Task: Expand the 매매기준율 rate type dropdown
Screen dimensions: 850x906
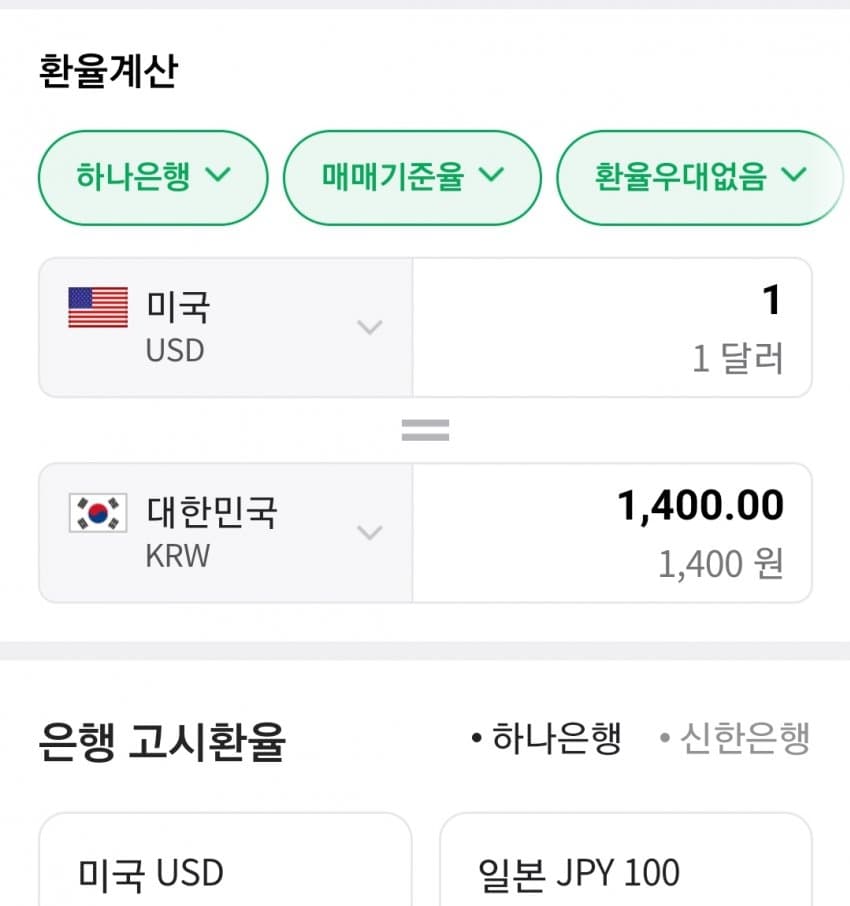Action: [x=412, y=178]
